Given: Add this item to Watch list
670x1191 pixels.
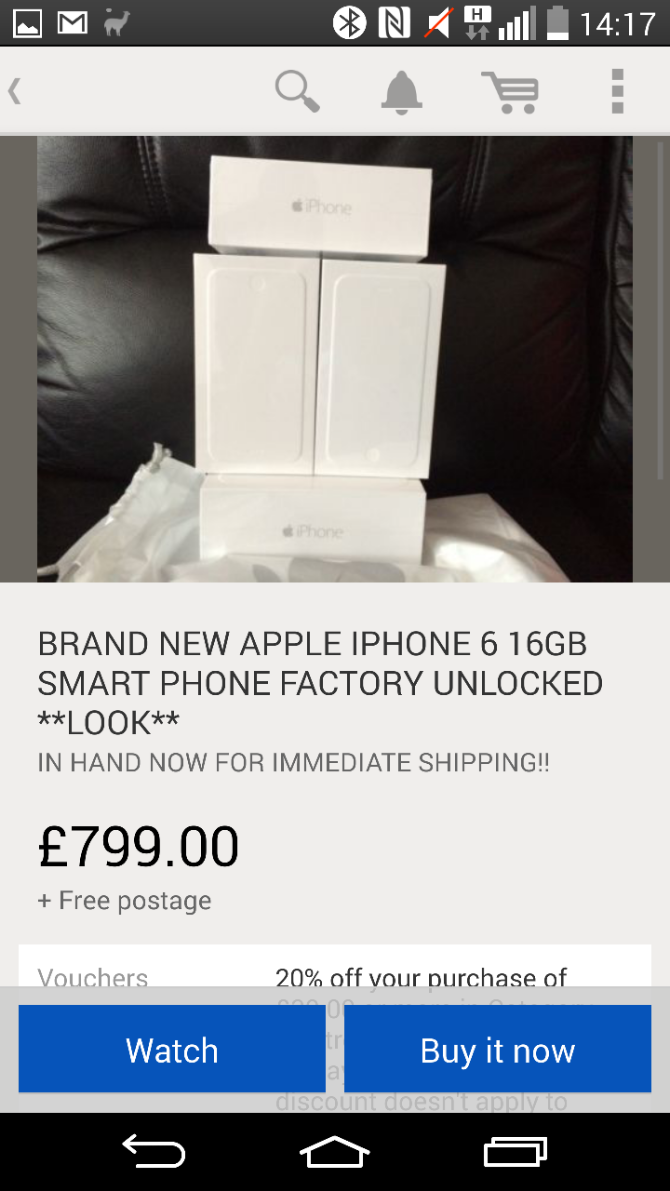Looking at the screenshot, I should coord(172,1049).
